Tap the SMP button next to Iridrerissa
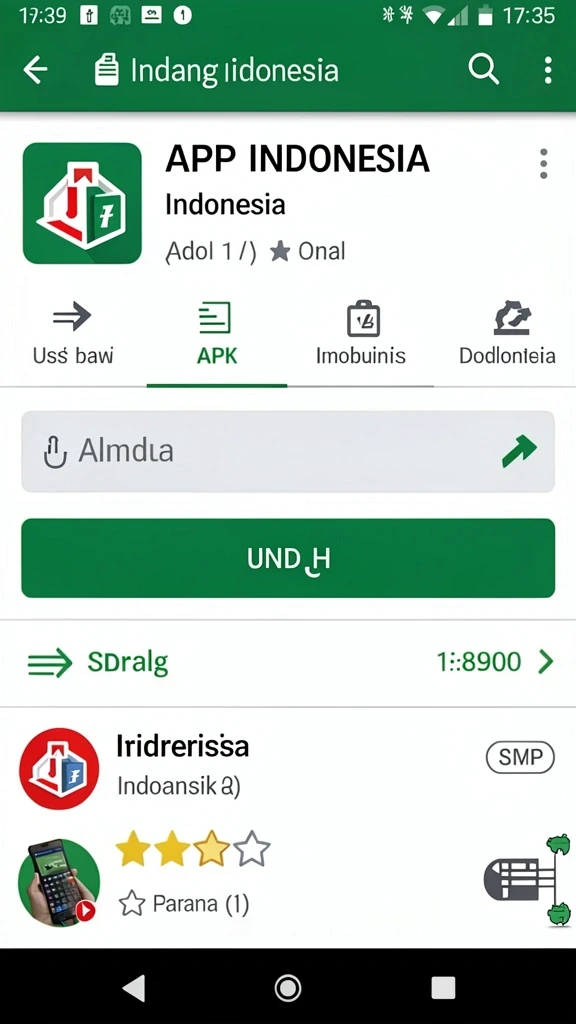This screenshot has width=576, height=1024. coord(520,758)
